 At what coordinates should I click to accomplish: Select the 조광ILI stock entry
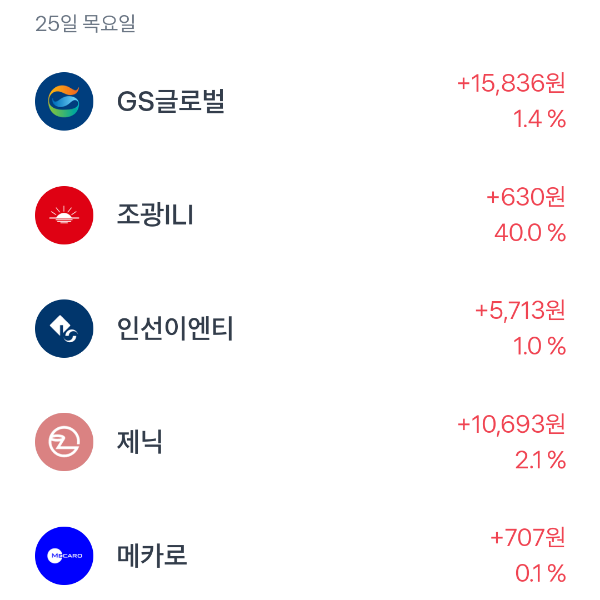155,215
